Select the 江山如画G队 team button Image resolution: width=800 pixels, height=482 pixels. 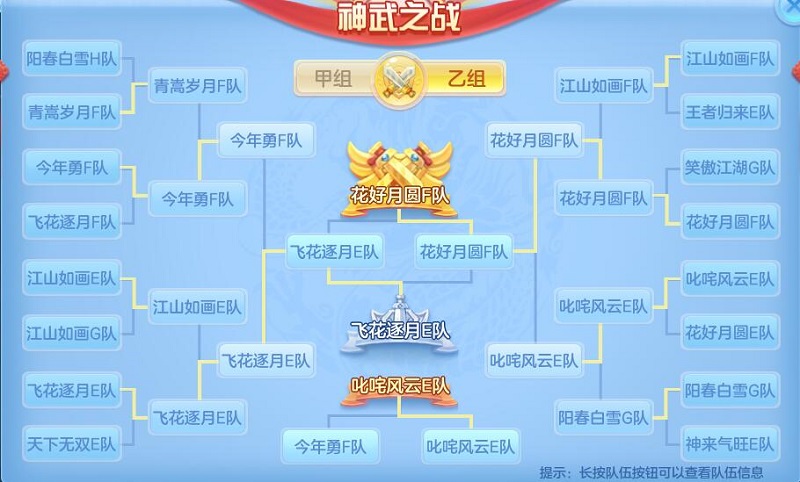tap(71, 332)
